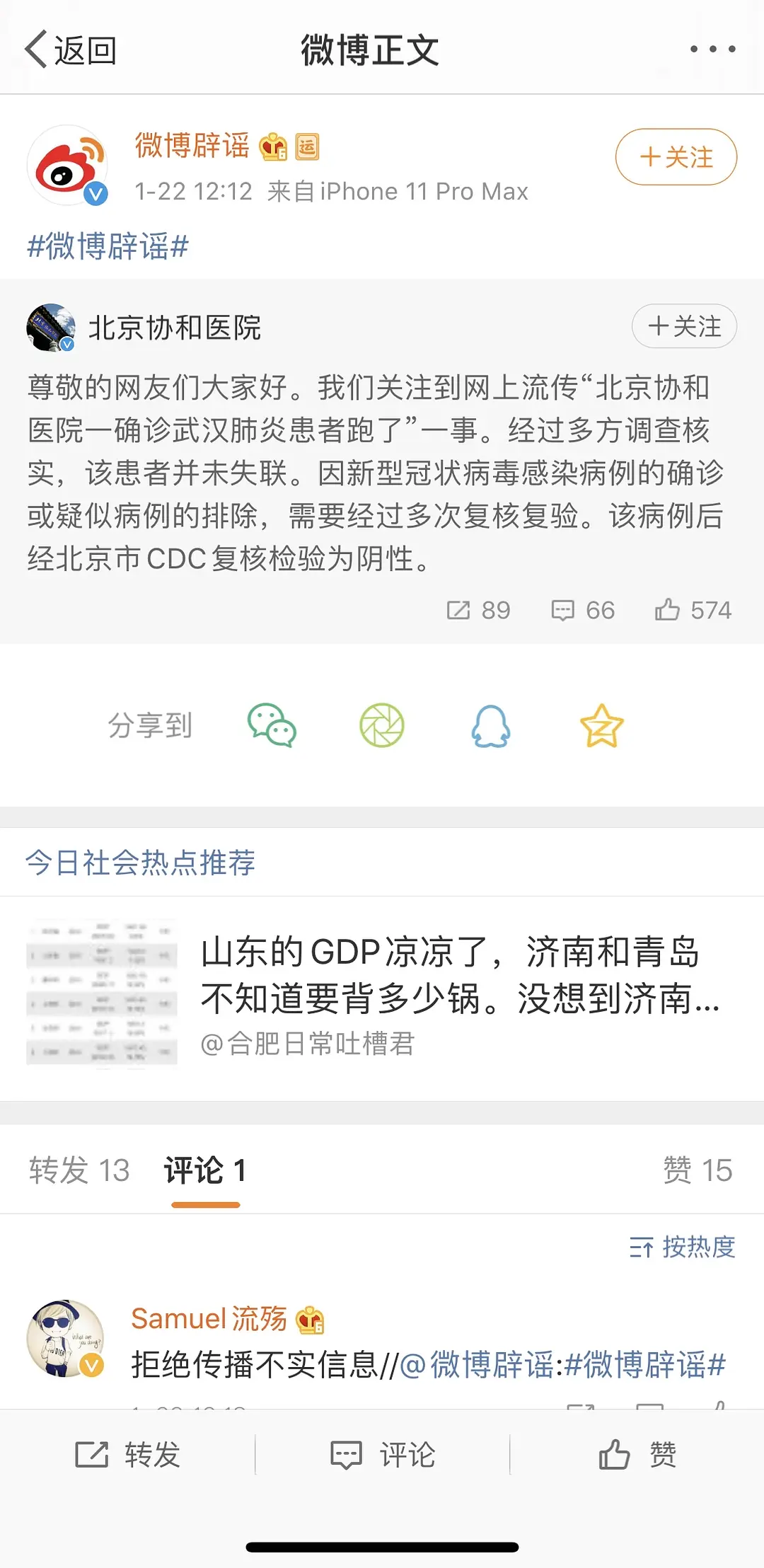
Task: Switch to the 评论 1 tab
Action: click(205, 1170)
